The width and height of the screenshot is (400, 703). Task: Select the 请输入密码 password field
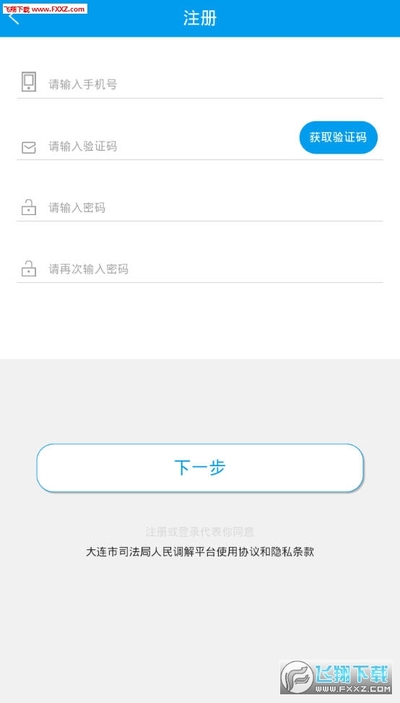(200, 208)
